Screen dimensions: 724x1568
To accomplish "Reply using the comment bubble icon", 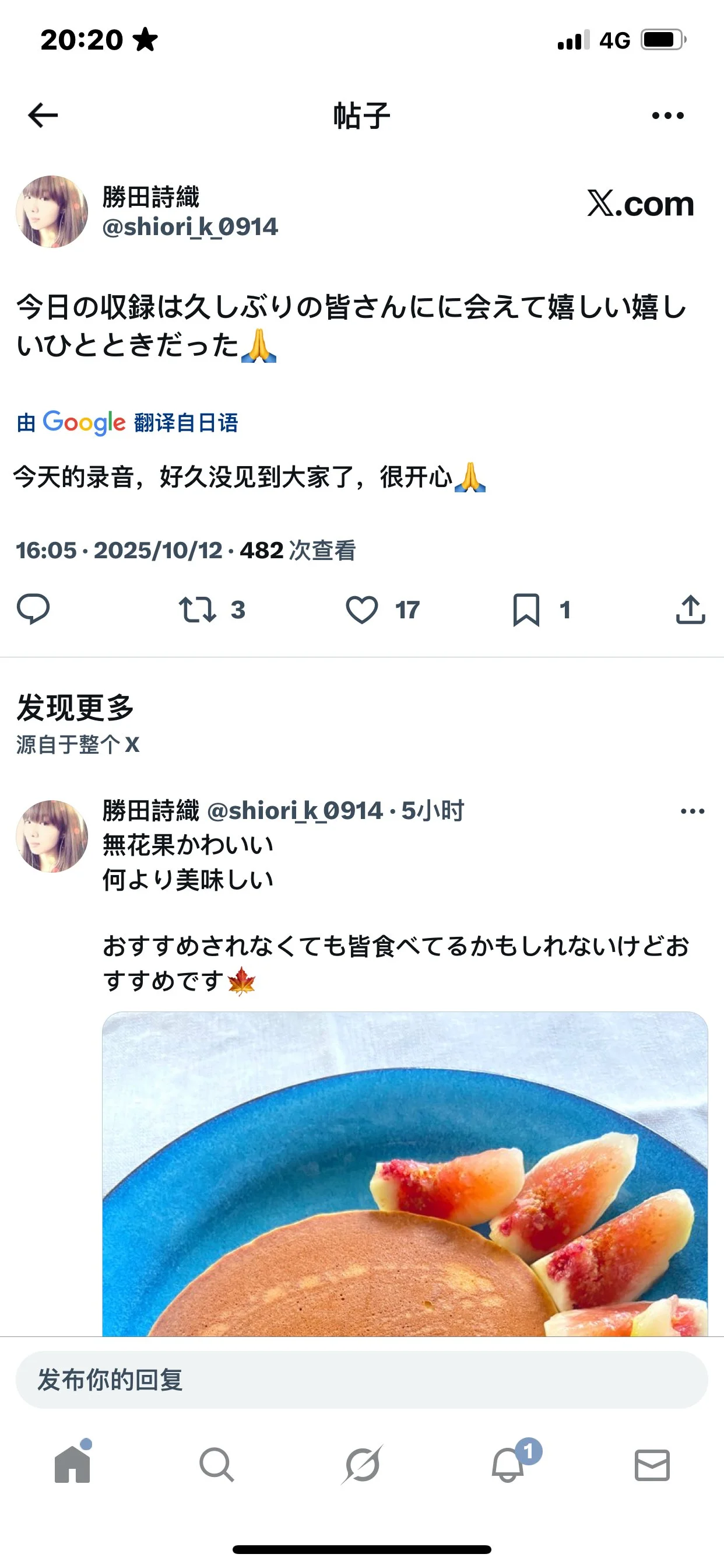I will tap(33, 608).
